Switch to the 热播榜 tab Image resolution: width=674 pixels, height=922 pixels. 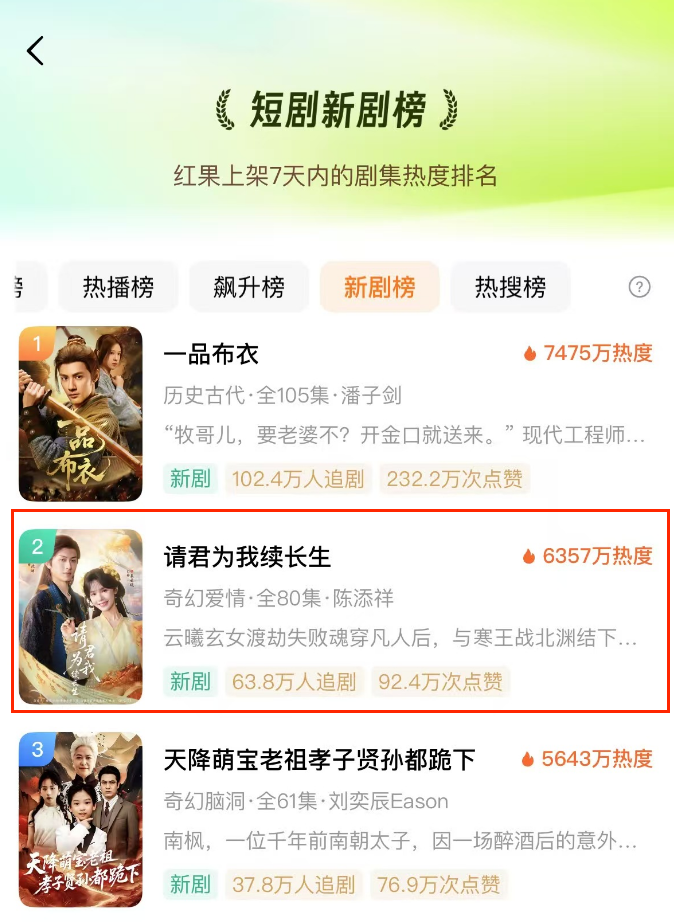point(118,288)
